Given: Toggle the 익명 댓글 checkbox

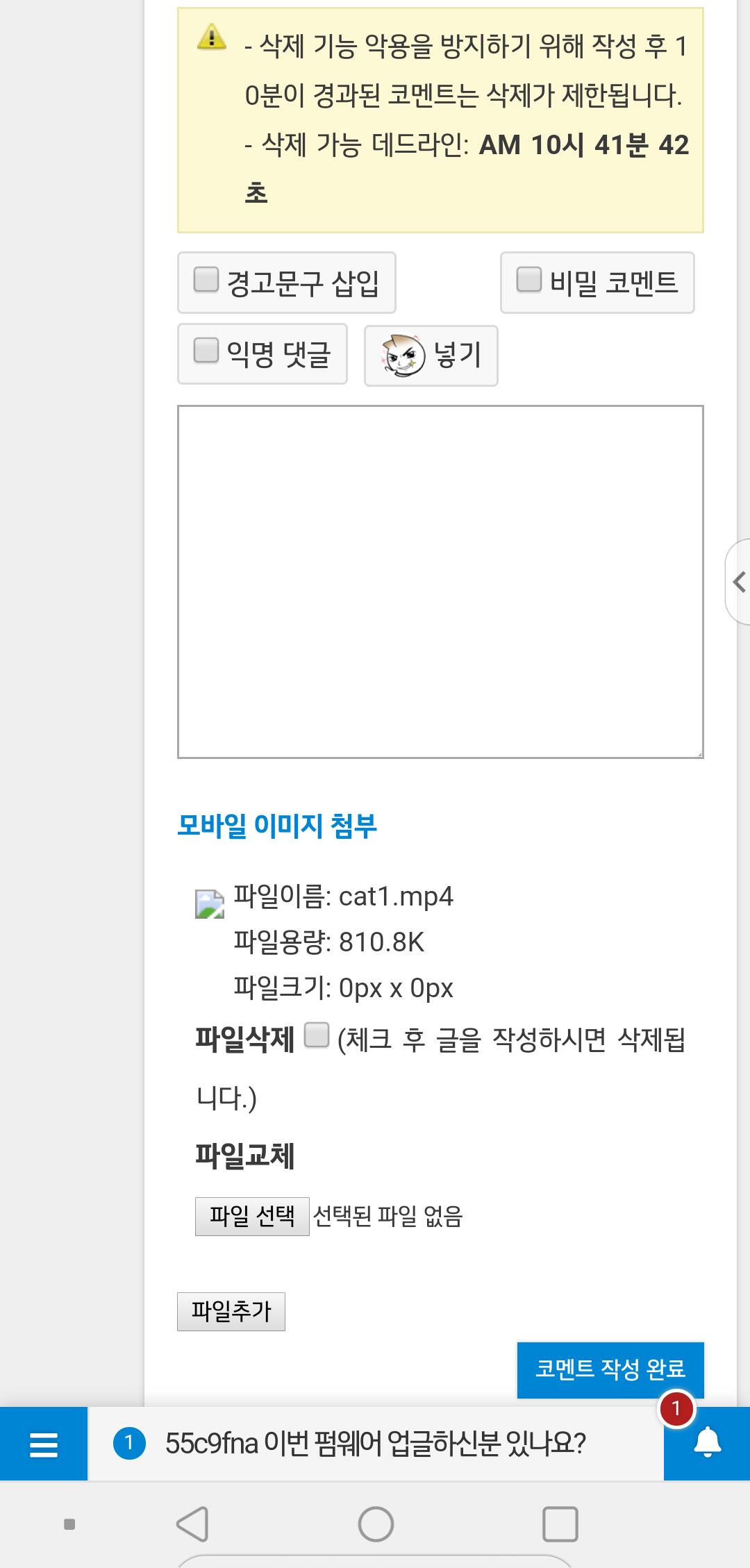Looking at the screenshot, I should pyautogui.click(x=206, y=351).
